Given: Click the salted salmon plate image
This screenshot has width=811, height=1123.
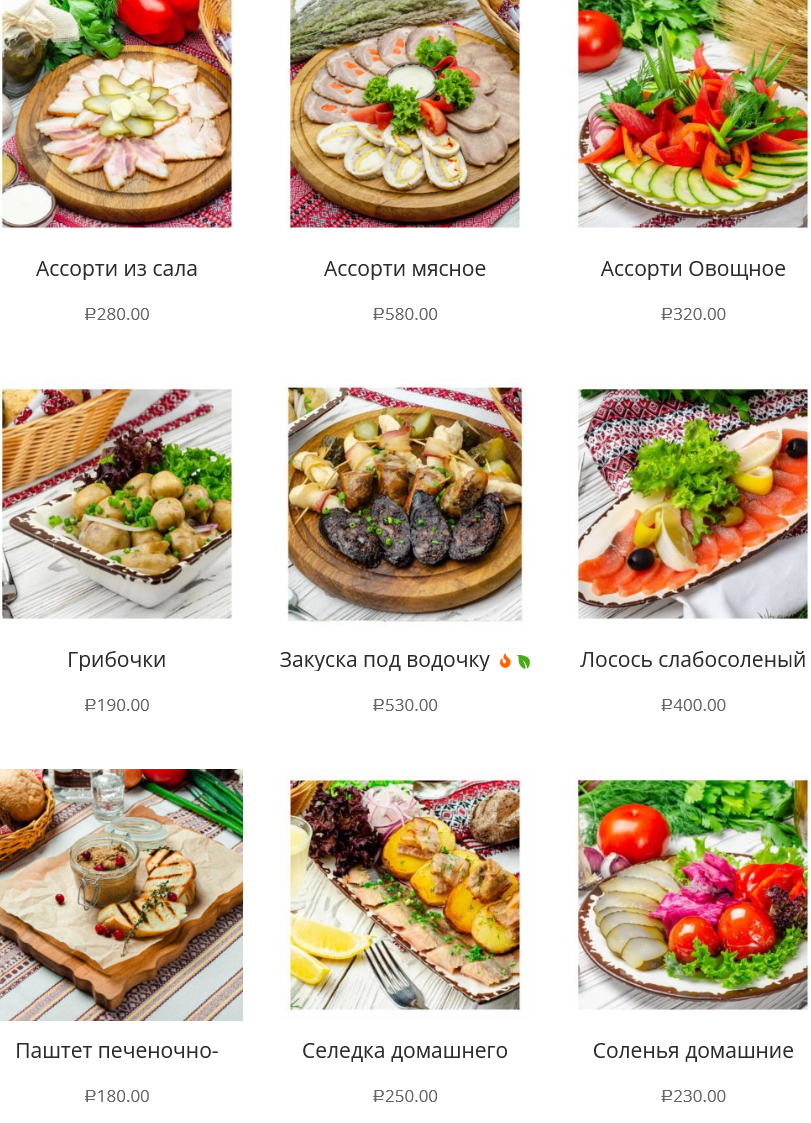Looking at the screenshot, I should pos(693,504).
